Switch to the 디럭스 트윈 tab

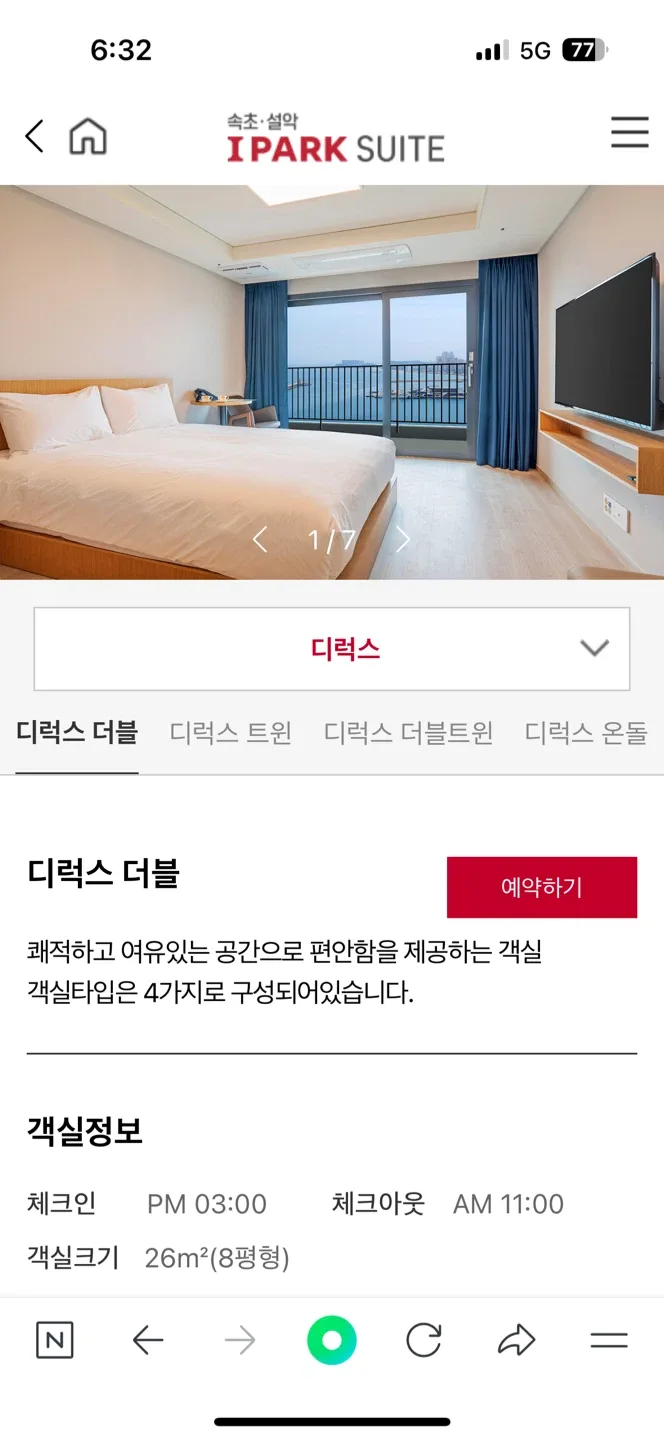(x=231, y=733)
